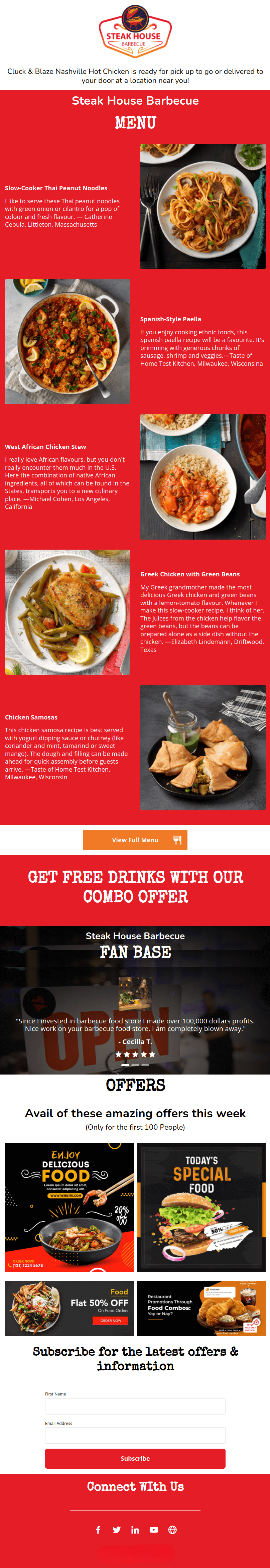Open the Enjoy Delicious Food offer banner
Image resolution: width=270 pixels, height=1568 pixels.
(x=69, y=1207)
